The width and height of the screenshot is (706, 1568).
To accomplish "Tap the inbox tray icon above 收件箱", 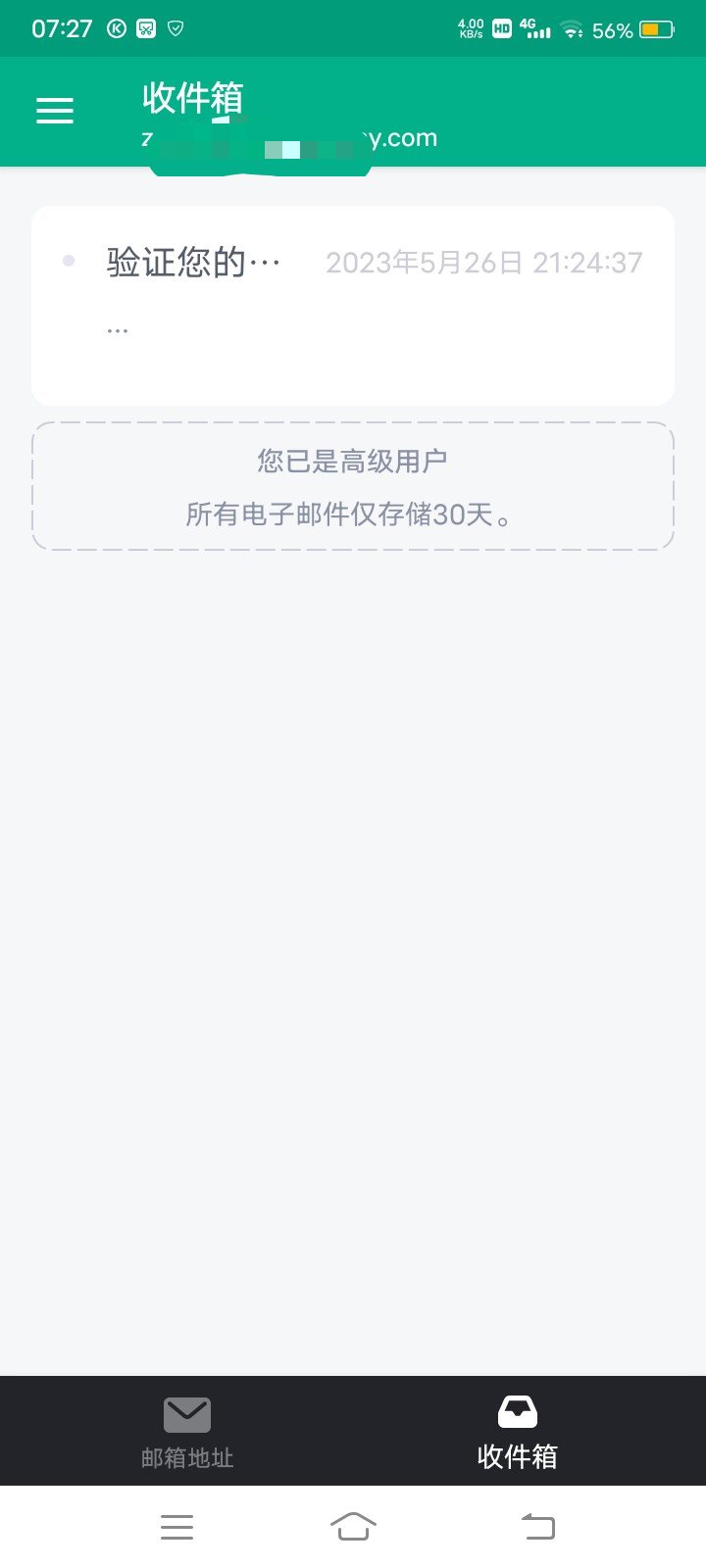I will coord(516,1411).
